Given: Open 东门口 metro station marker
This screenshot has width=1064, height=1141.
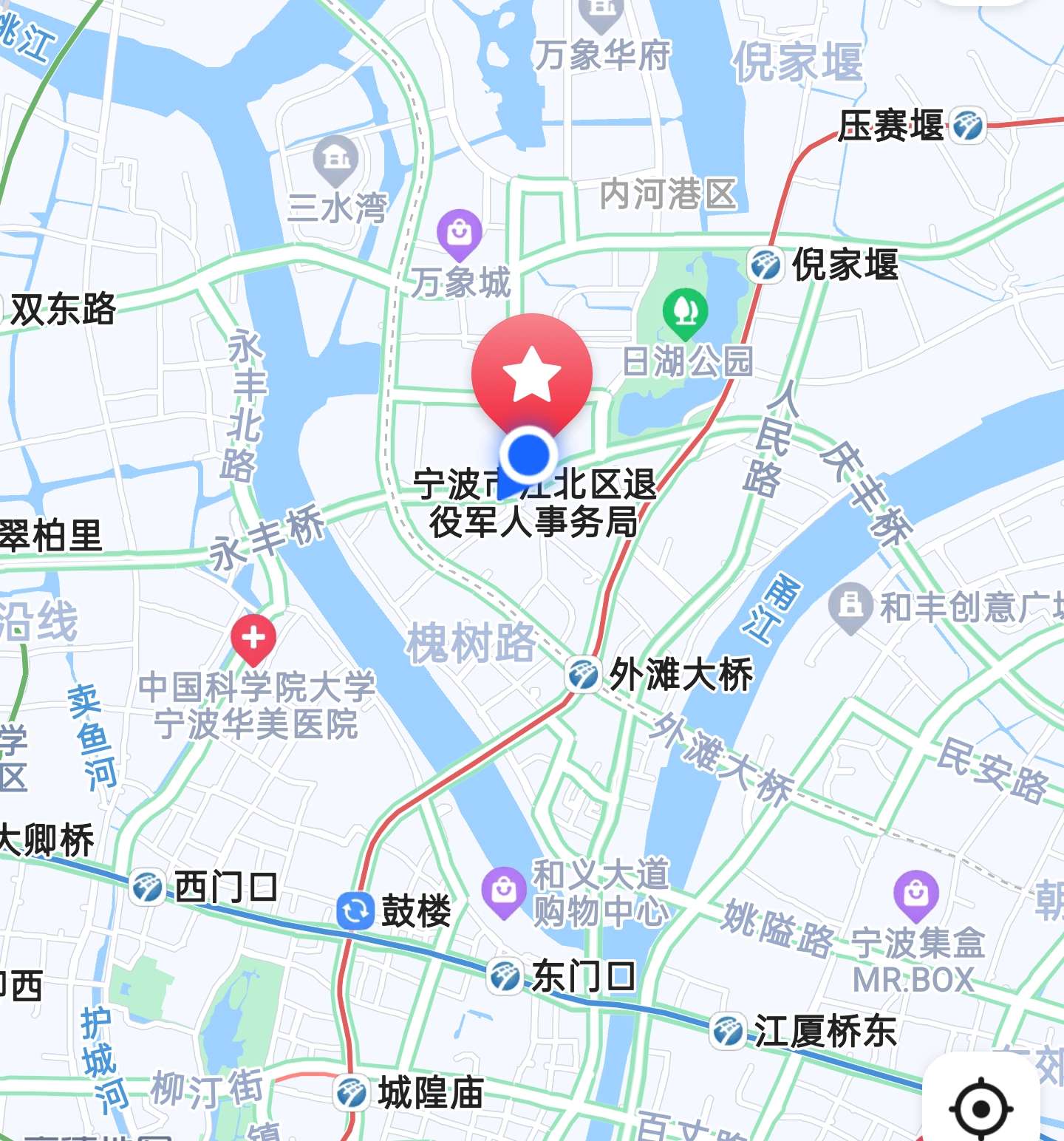Looking at the screenshot, I should 506,976.
